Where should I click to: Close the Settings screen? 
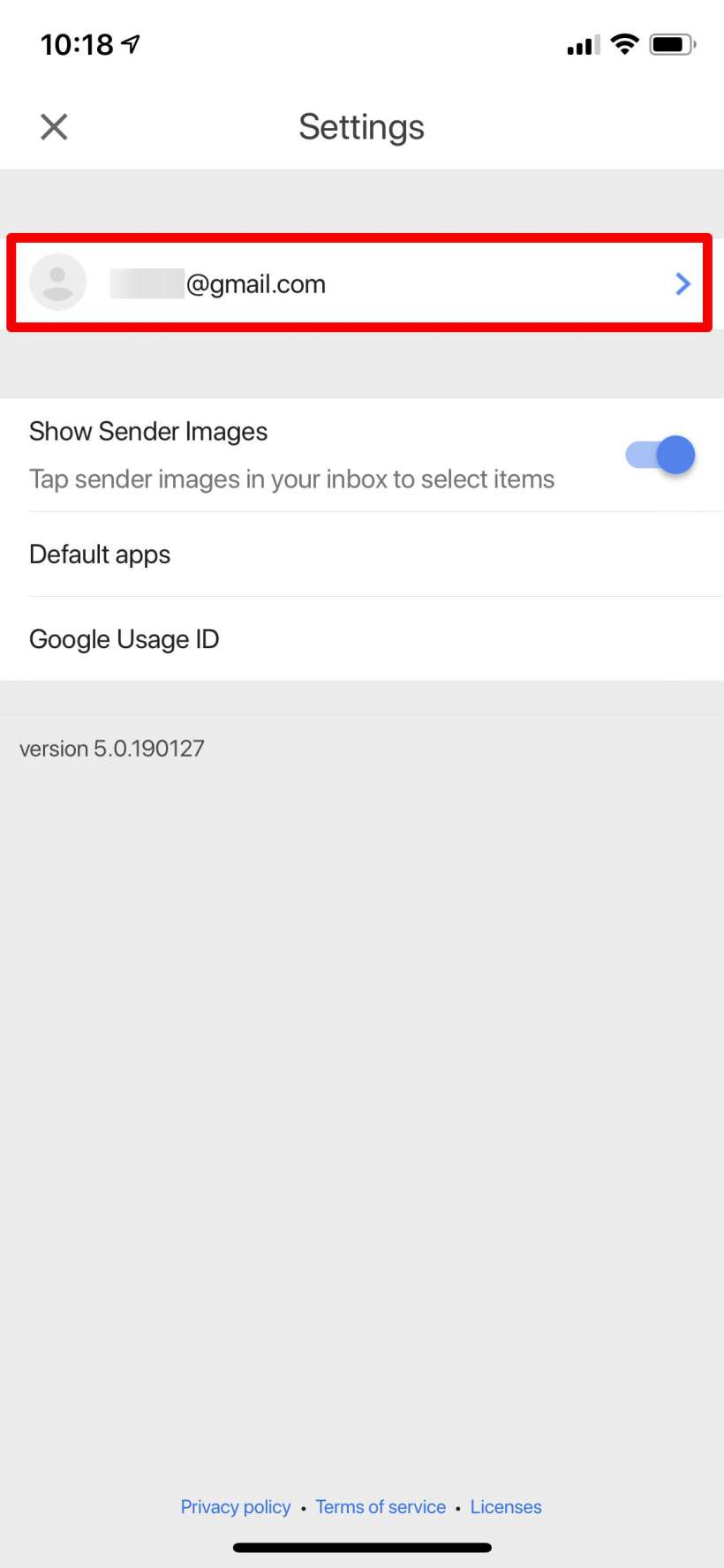tap(54, 127)
